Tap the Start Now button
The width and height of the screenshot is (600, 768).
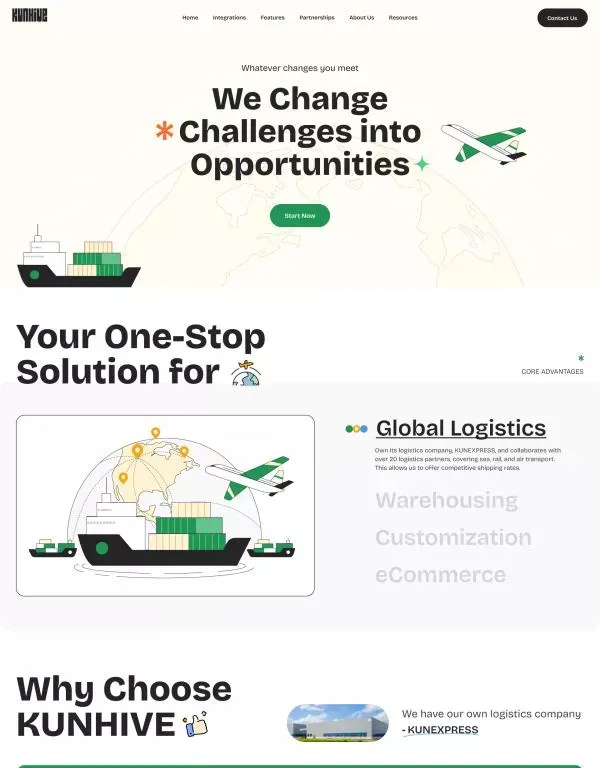299,215
